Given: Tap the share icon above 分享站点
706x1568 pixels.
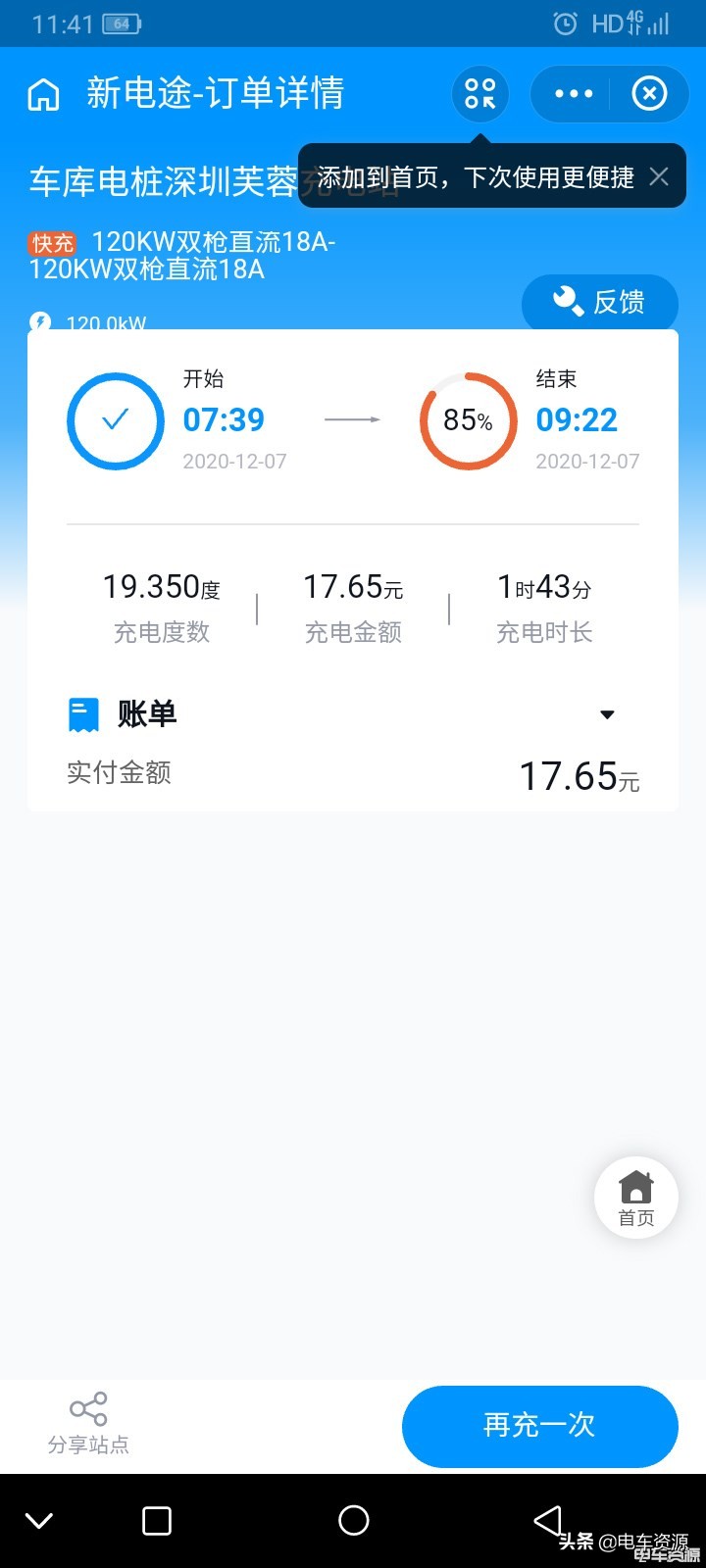Looking at the screenshot, I should point(88,1408).
